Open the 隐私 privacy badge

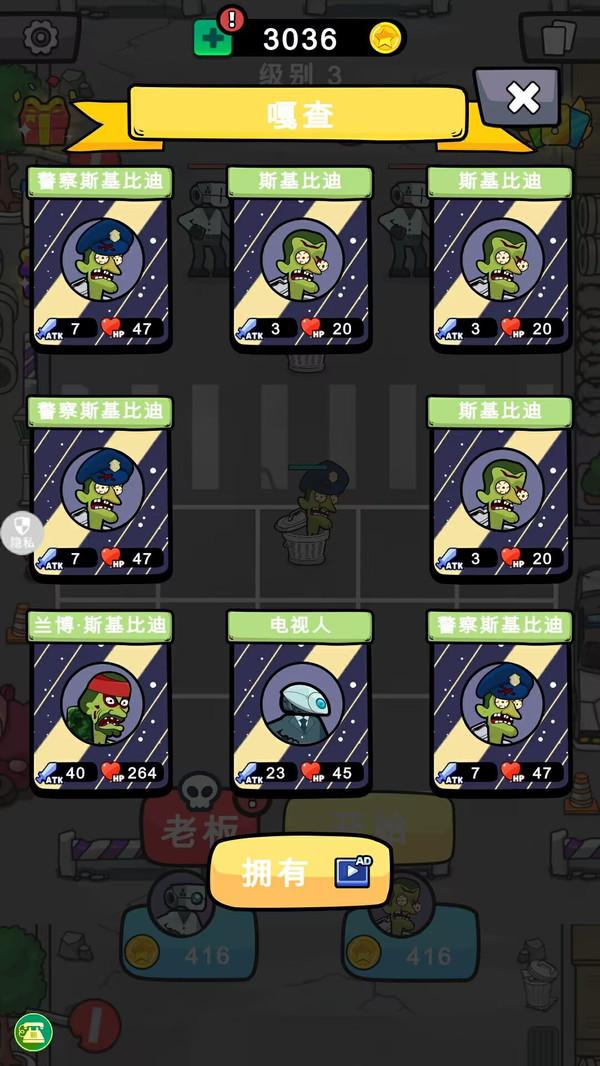21,533
